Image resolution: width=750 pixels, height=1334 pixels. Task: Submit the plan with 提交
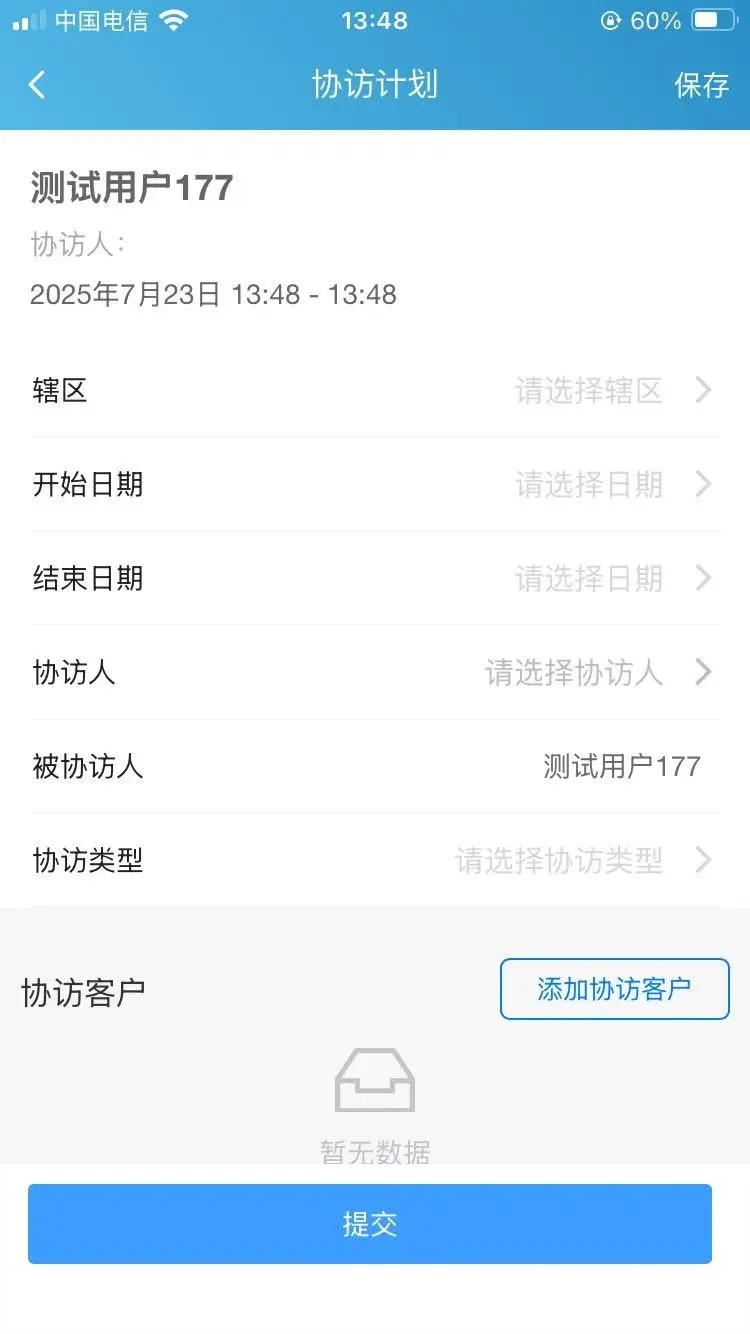tap(370, 1224)
